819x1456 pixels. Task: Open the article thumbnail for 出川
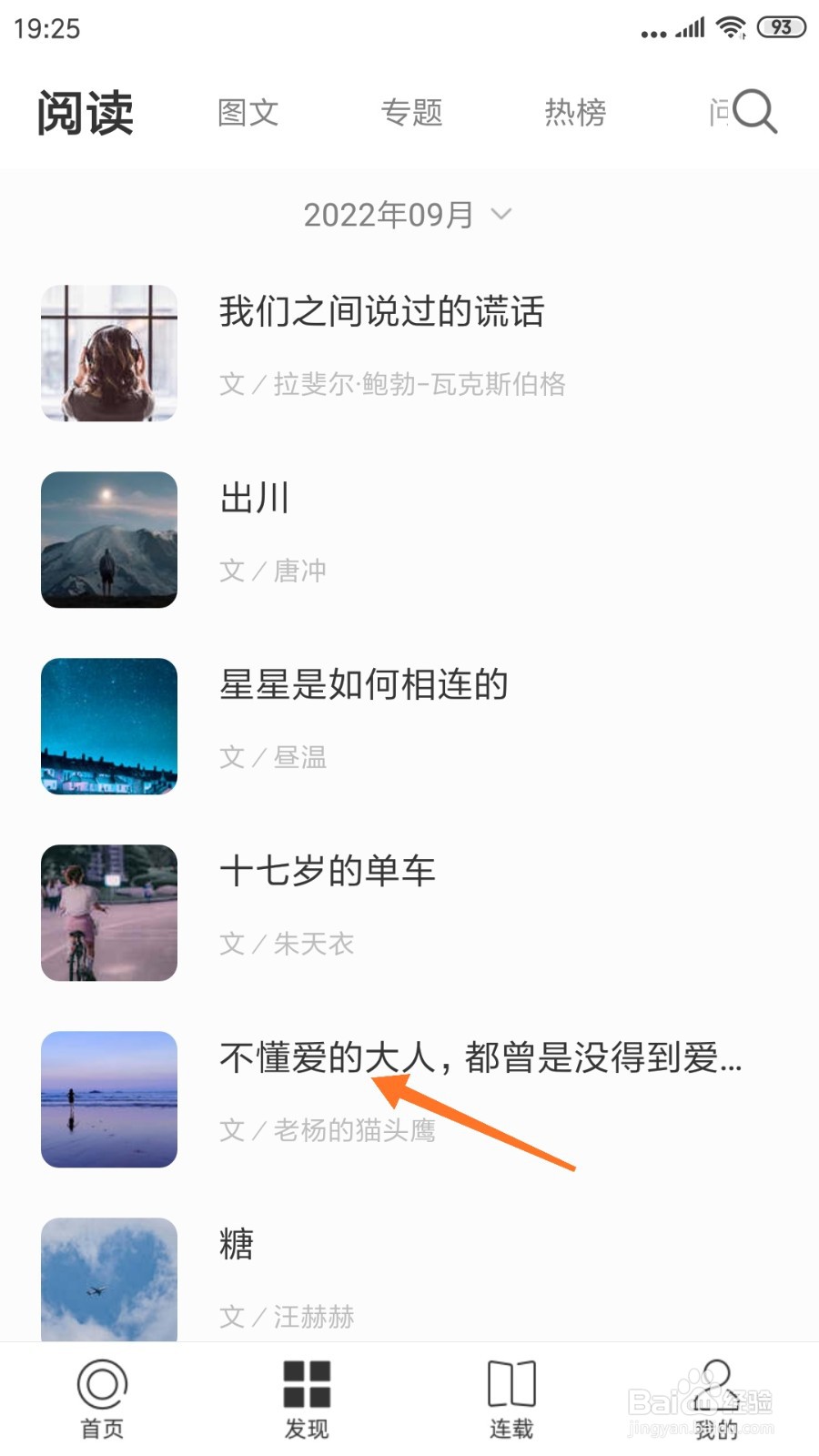coord(108,539)
